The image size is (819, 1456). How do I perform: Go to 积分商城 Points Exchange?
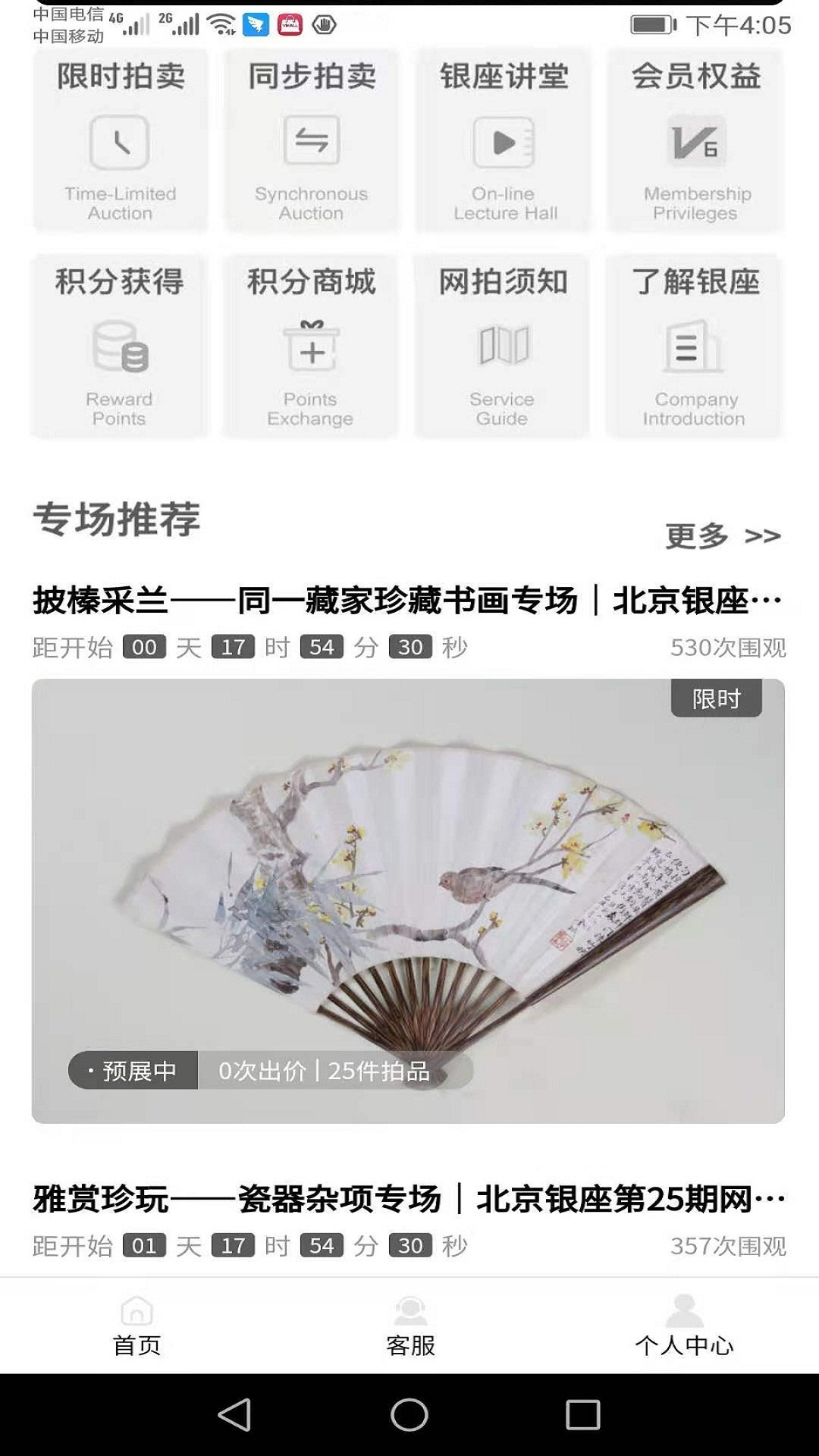click(310, 346)
